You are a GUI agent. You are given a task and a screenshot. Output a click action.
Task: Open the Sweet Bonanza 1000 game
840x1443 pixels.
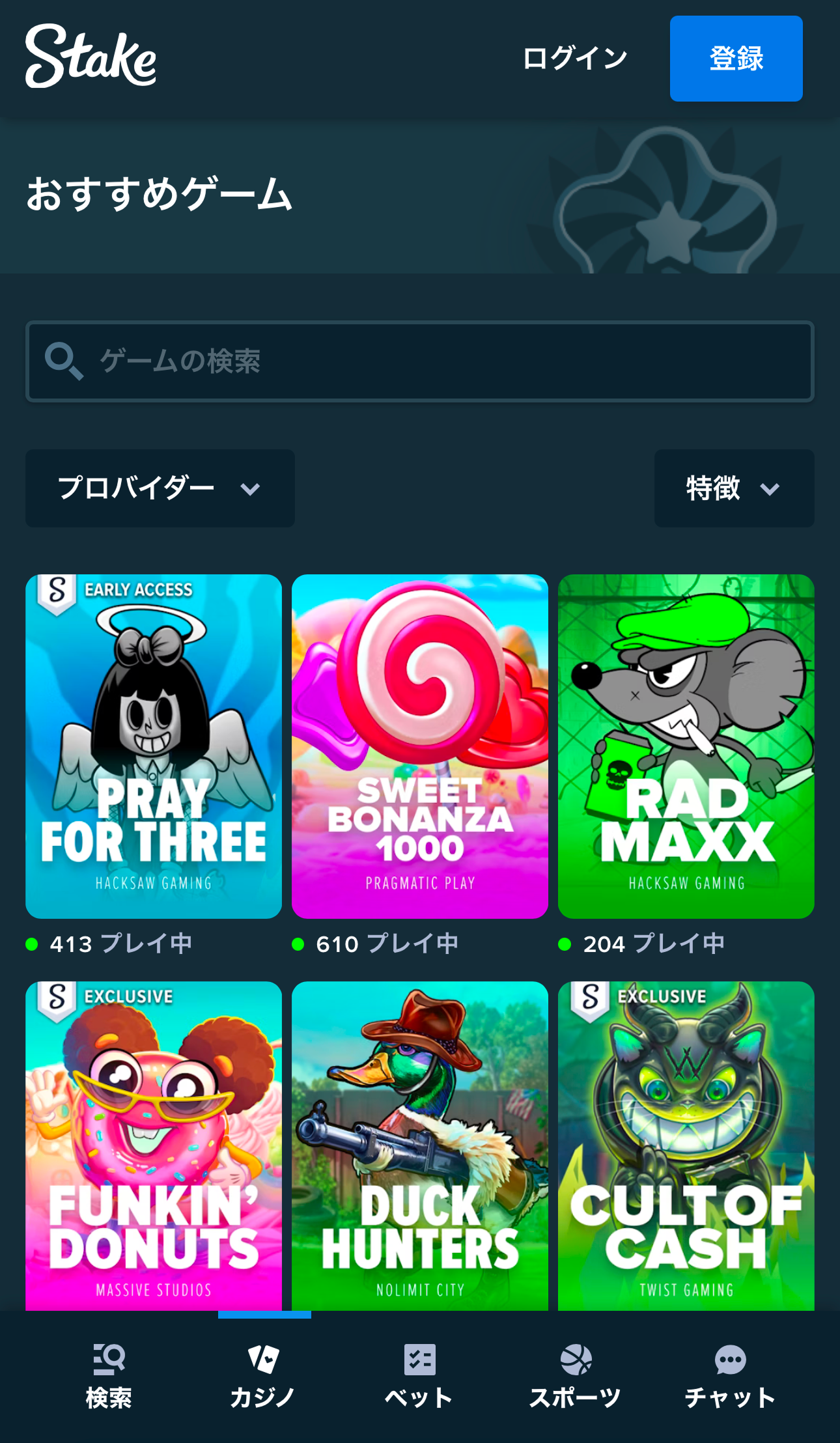[420, 746]
